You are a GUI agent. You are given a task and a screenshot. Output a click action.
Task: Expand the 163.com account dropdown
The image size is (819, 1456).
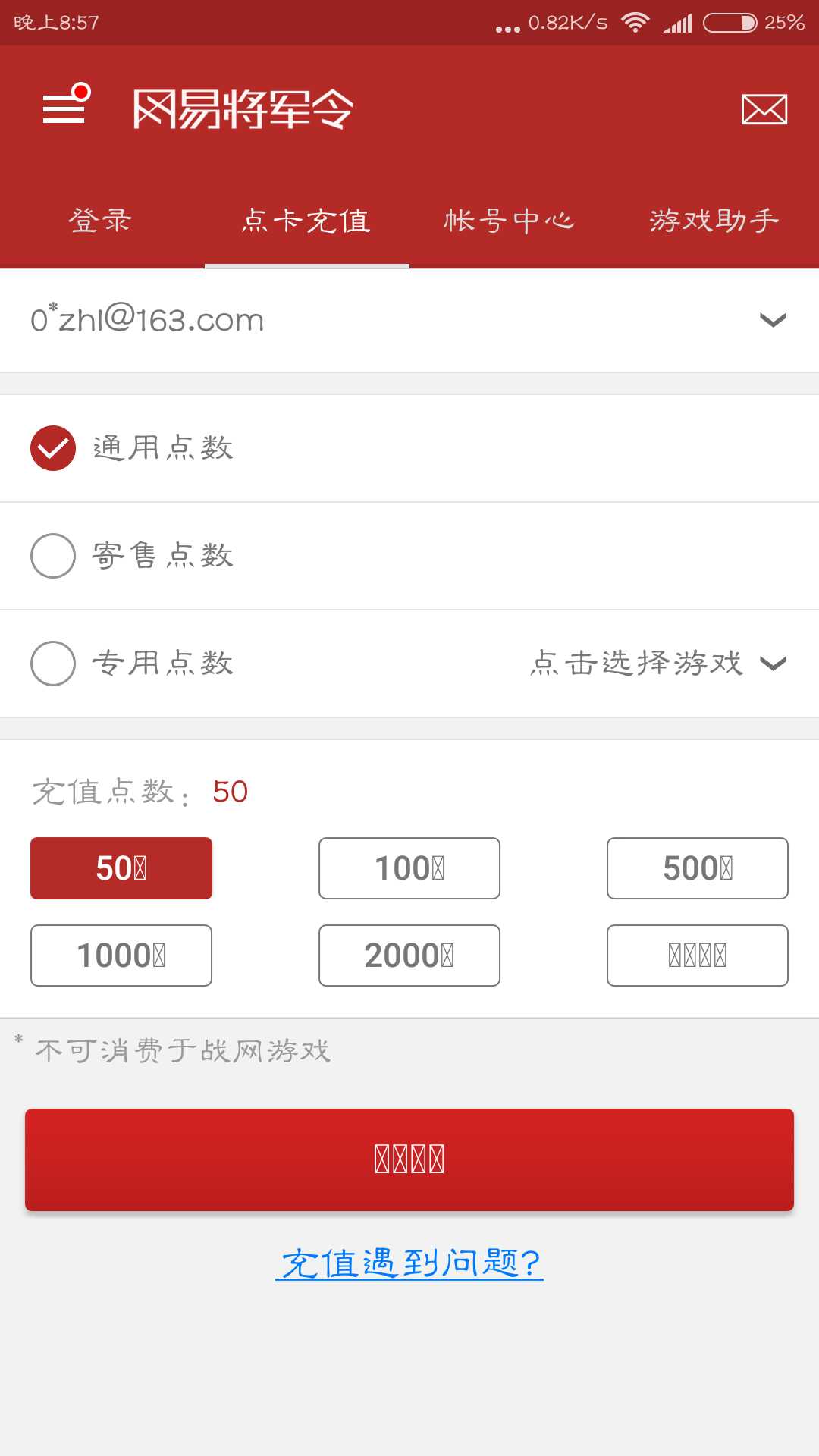[x=409, y=320]
